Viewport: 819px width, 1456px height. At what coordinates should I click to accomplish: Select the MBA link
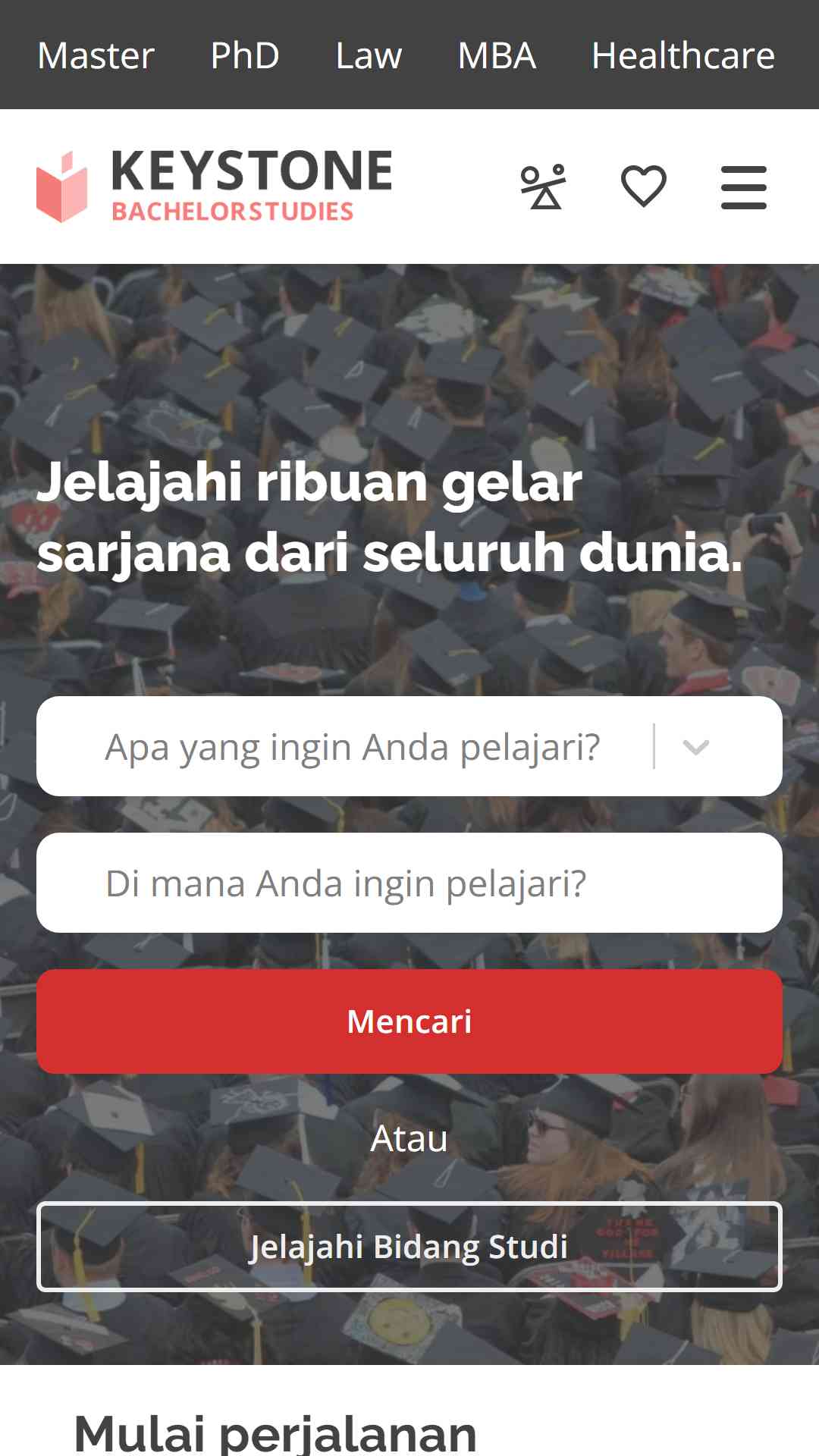(x=497, y=55)
